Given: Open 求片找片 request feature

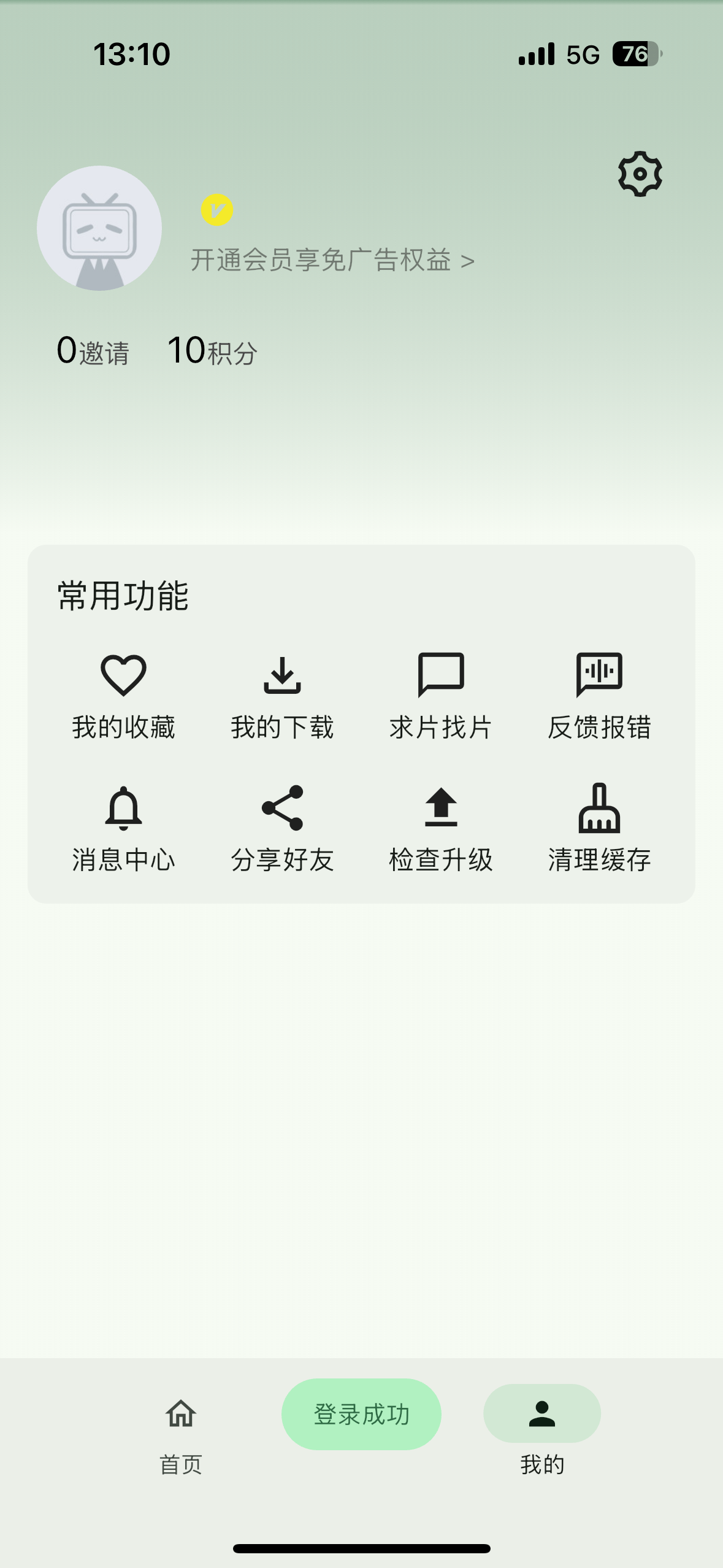Looking at the screenshot, I should point(440,696).
